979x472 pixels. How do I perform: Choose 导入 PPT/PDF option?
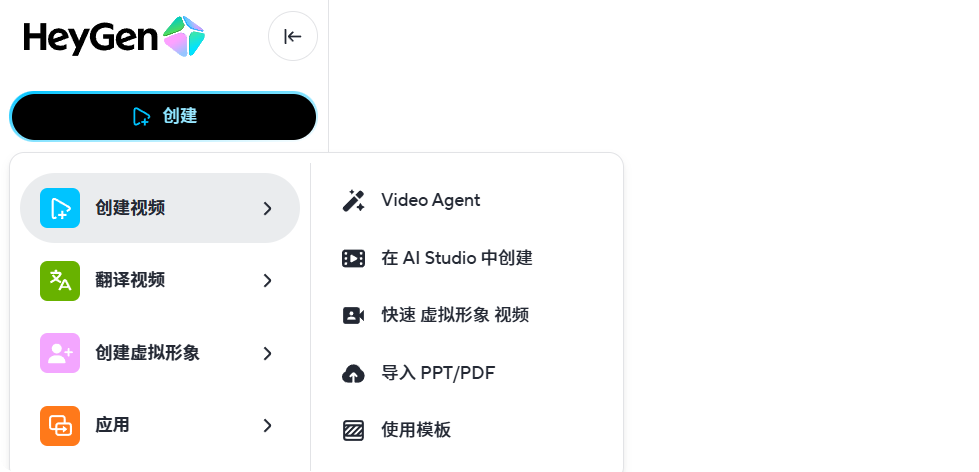[438, 373]
